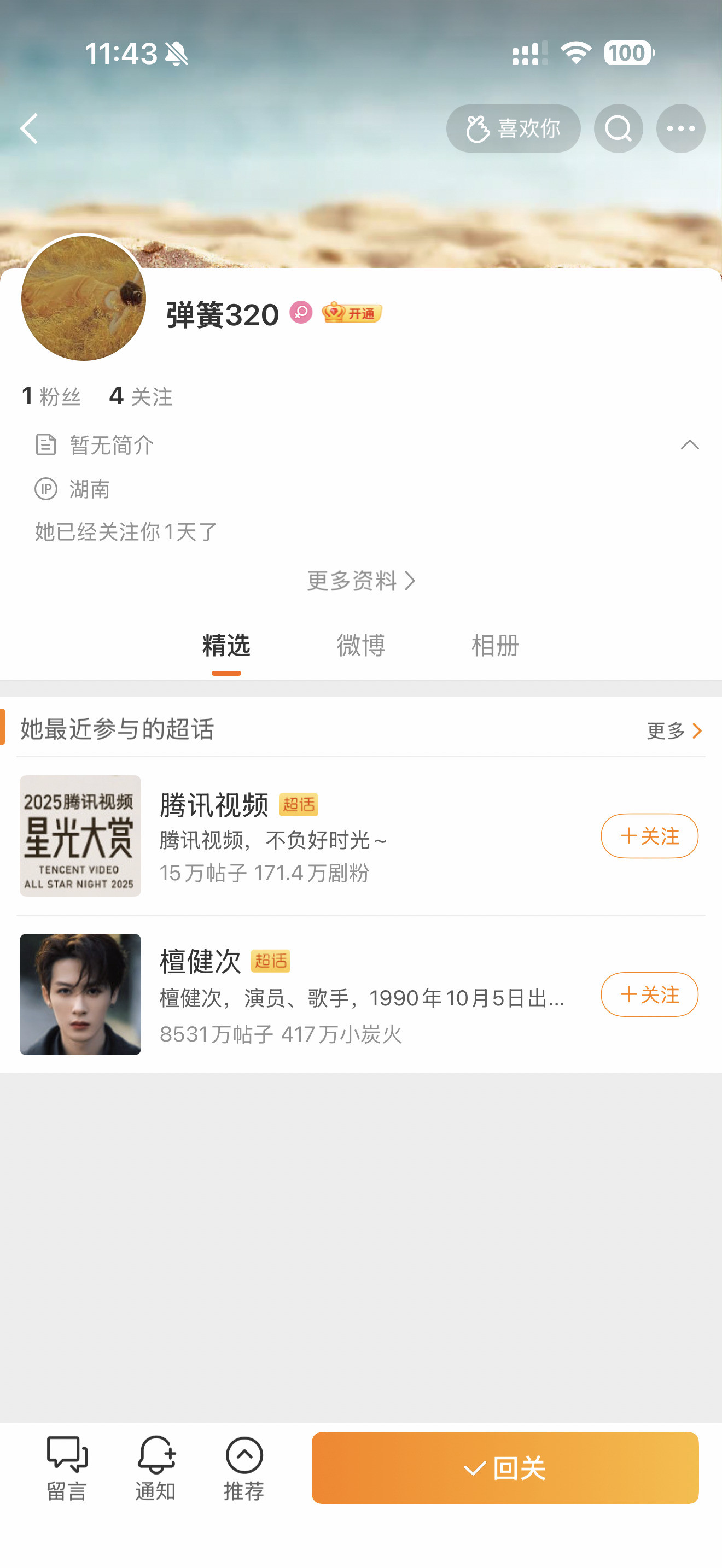Switch to the 相册 tab

(x=495, y=645)
